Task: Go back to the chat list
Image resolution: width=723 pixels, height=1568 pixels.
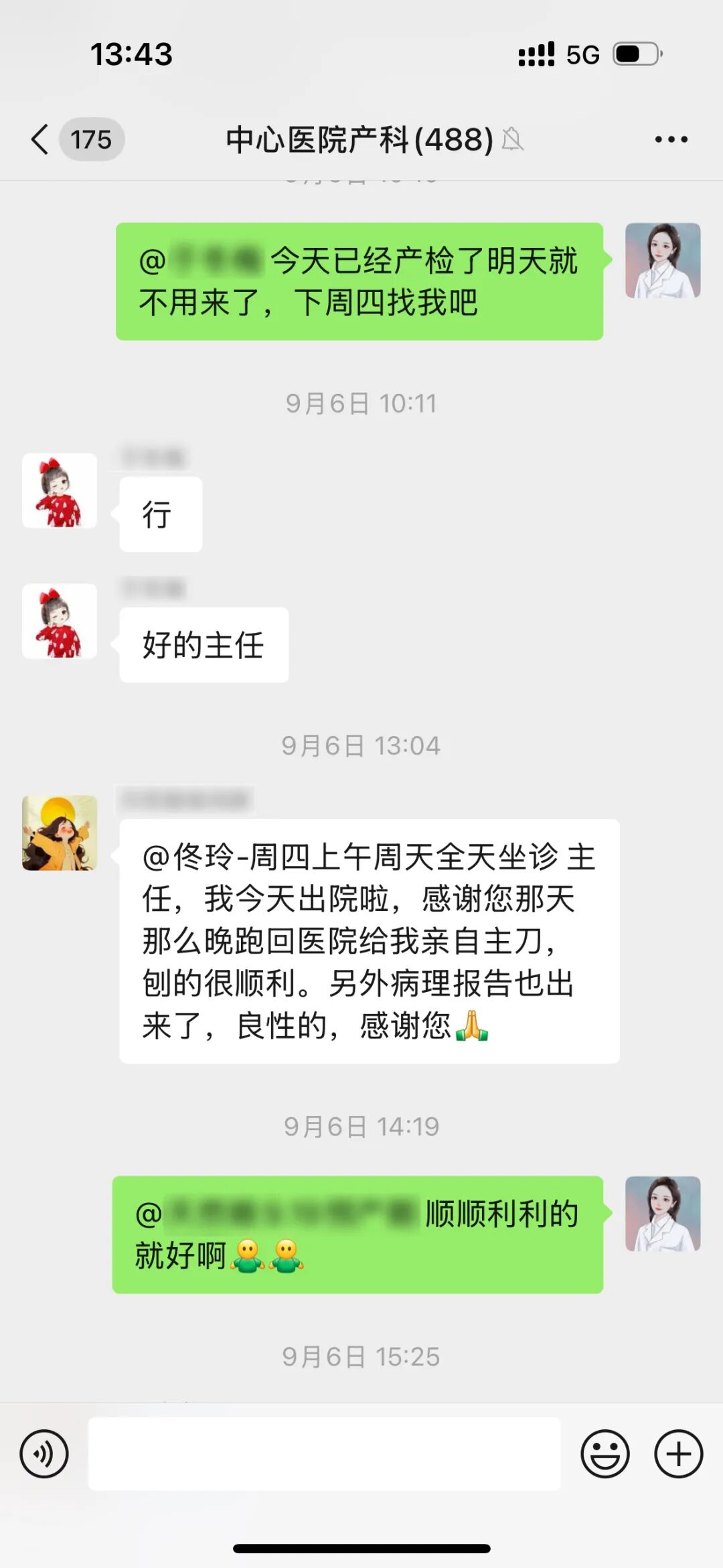Action: point(40,139)
